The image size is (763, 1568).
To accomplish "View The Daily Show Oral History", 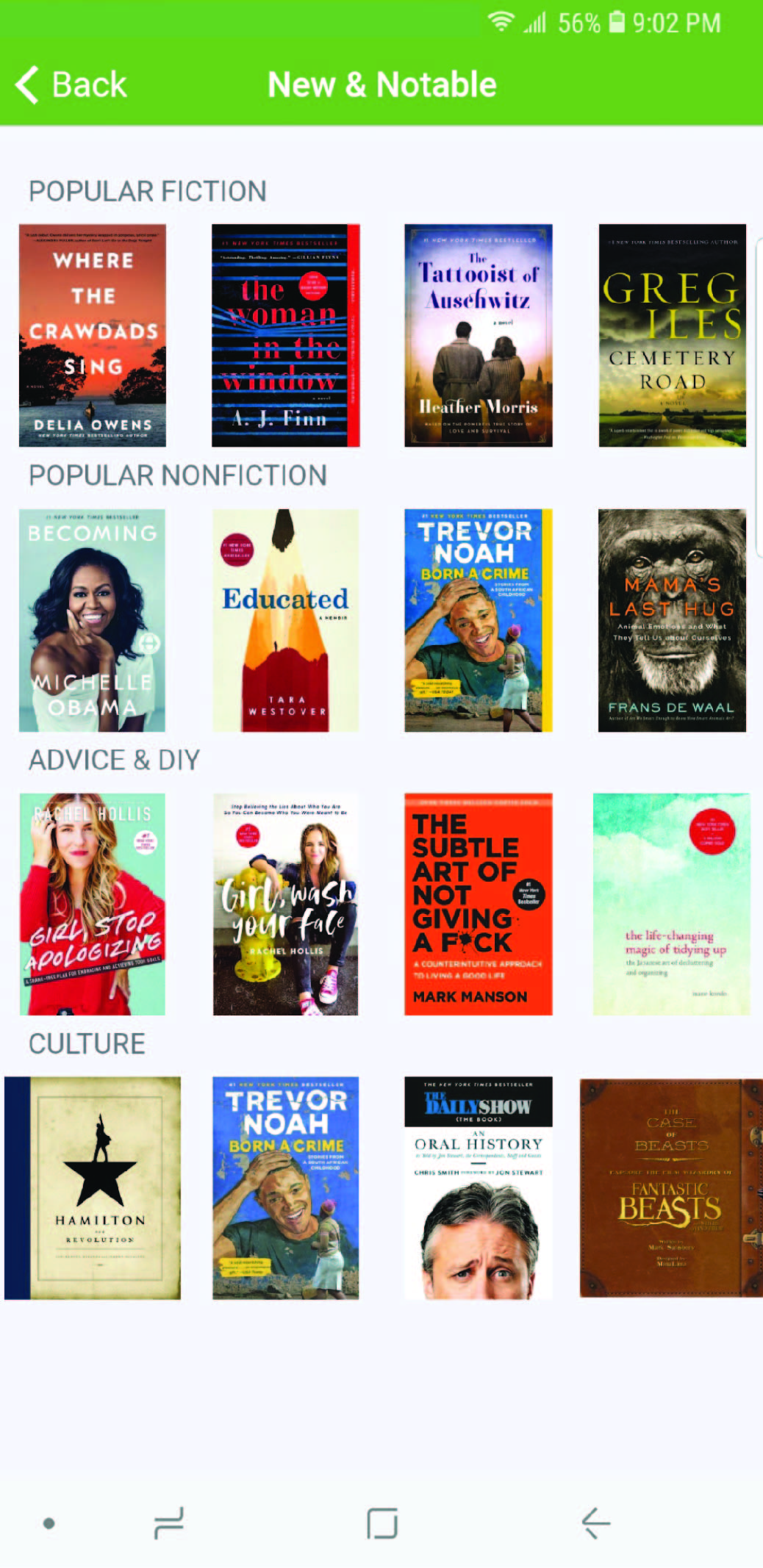I will 479,1188.
